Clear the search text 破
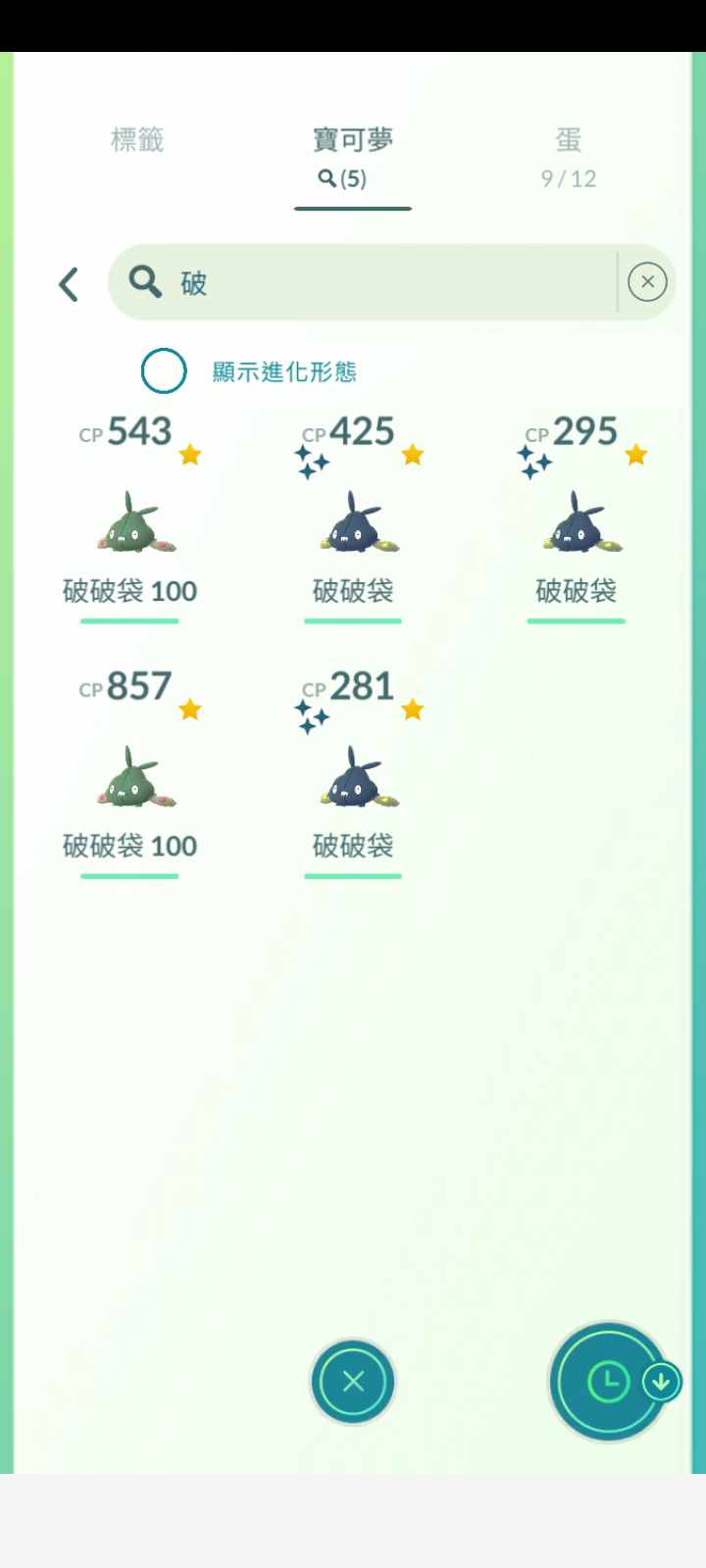706x1568 pixels. (647, 282)
